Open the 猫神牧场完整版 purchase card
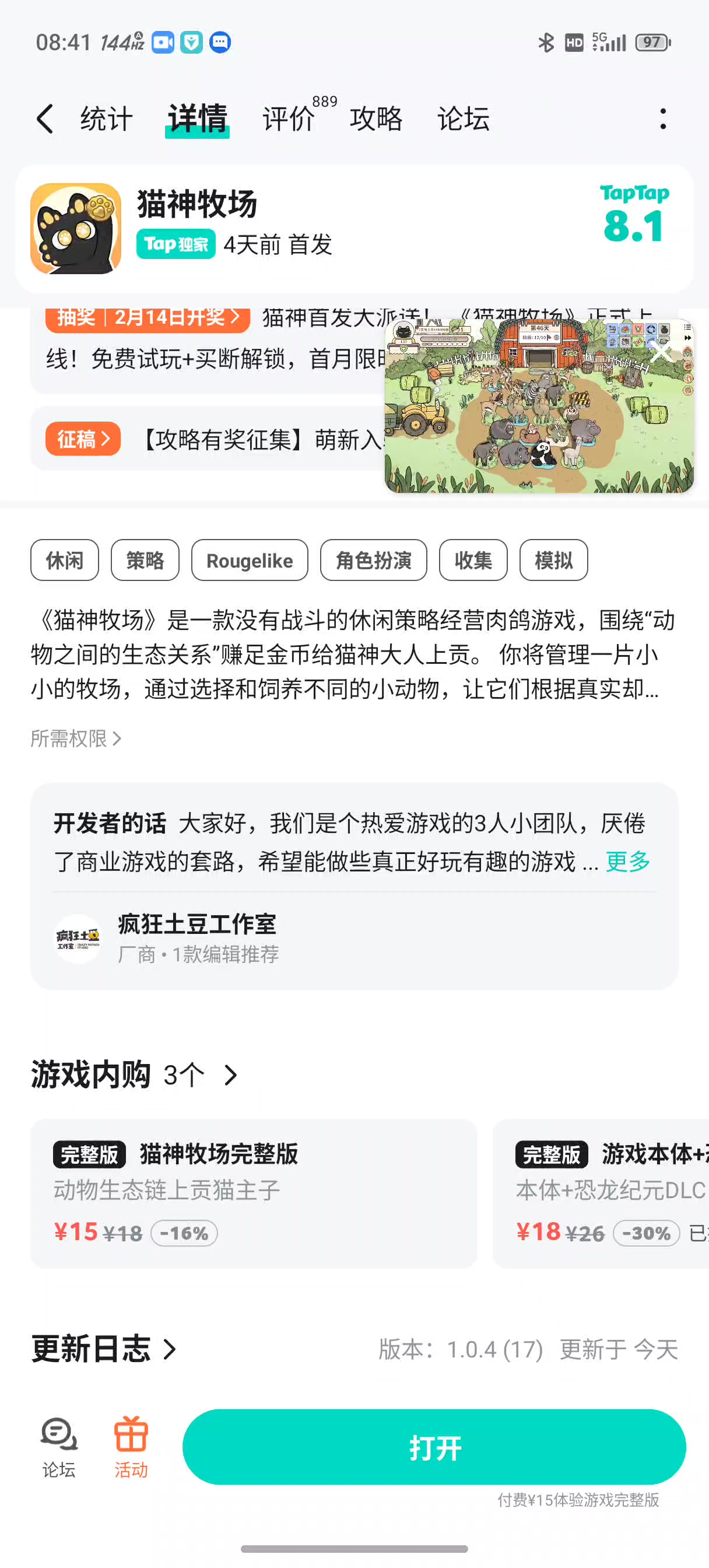709x1568 pixels. click(x=253, y=1193)
